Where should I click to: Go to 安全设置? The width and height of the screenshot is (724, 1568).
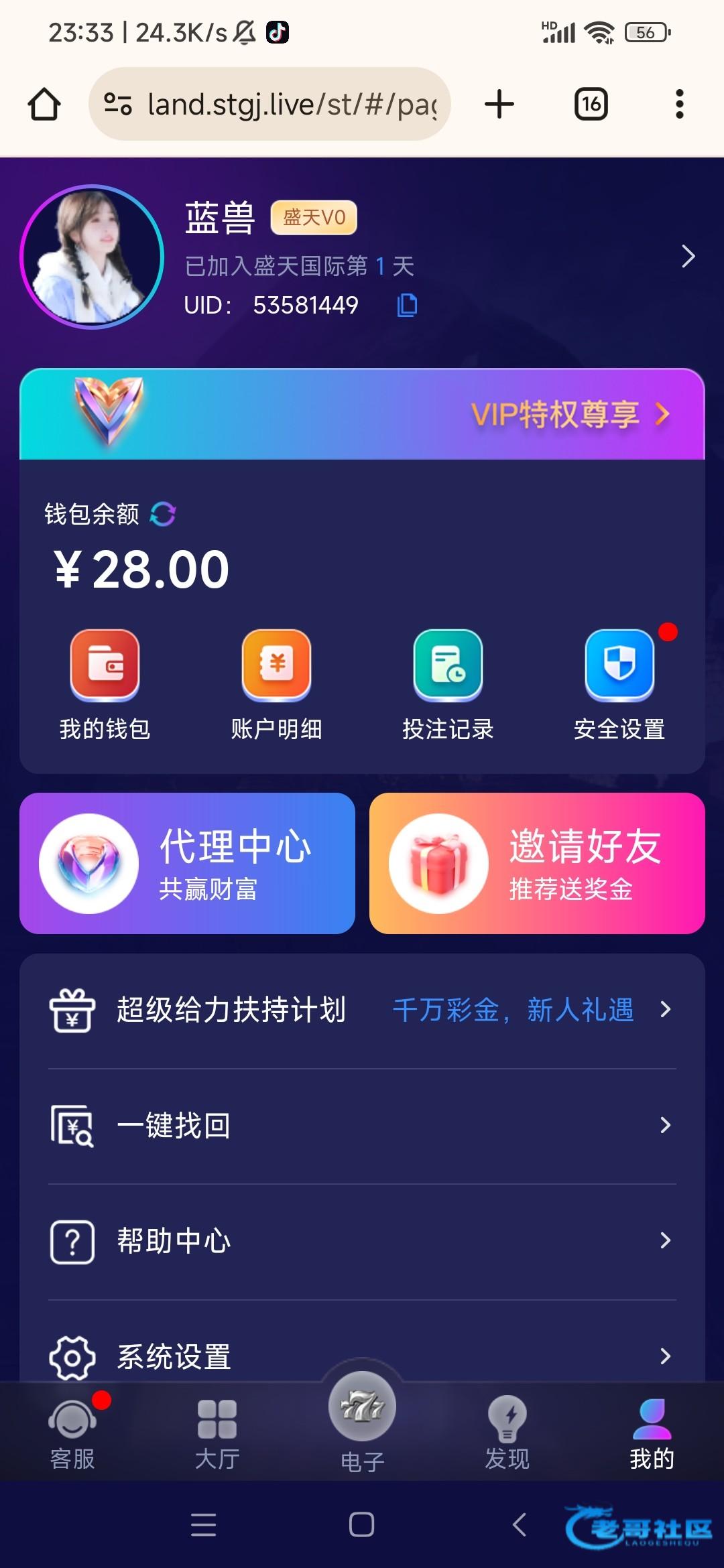coord(619,685)
